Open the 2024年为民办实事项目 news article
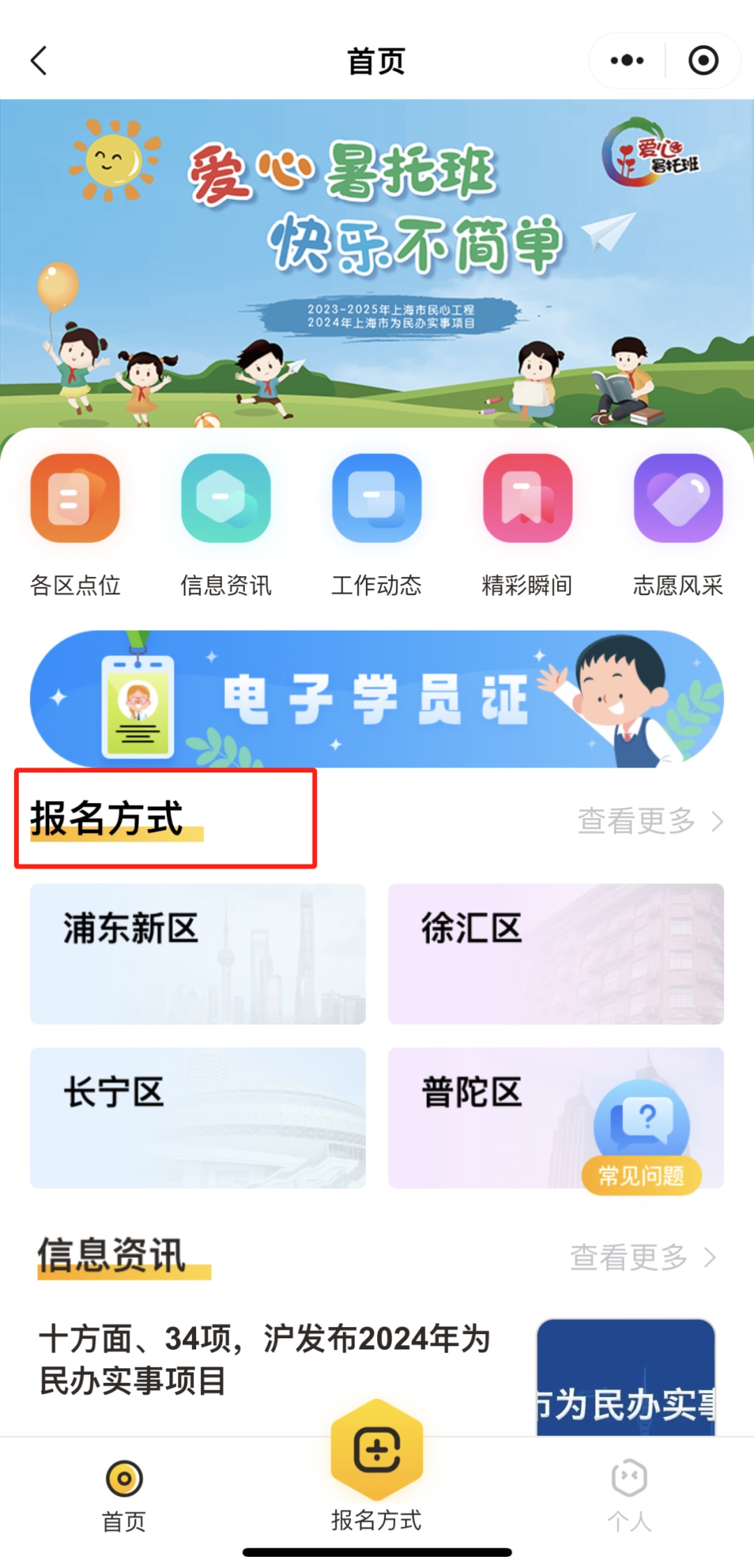This screenshot has width=754, height=1568. (x=265, y=1359)
